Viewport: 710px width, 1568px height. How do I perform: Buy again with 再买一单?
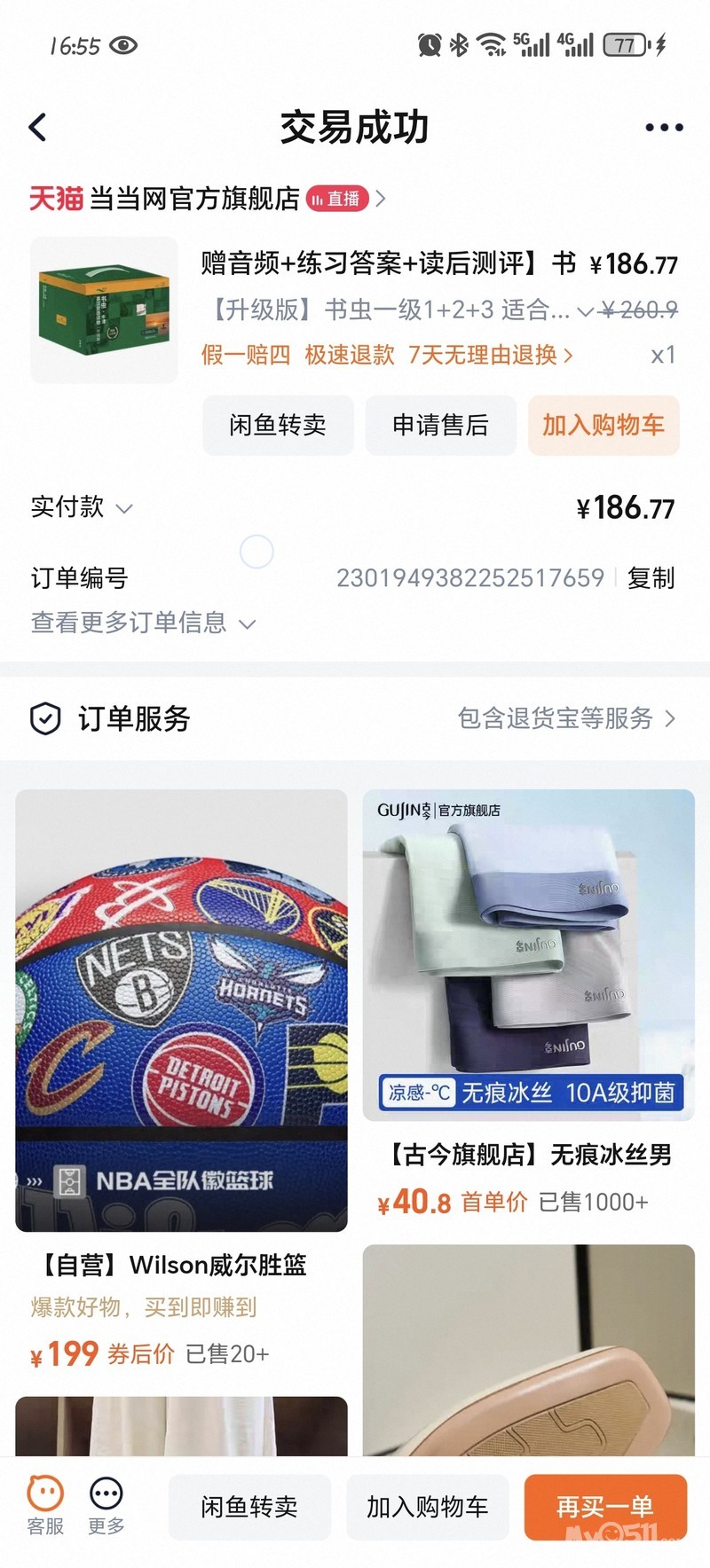click(x=605, y=1507)
